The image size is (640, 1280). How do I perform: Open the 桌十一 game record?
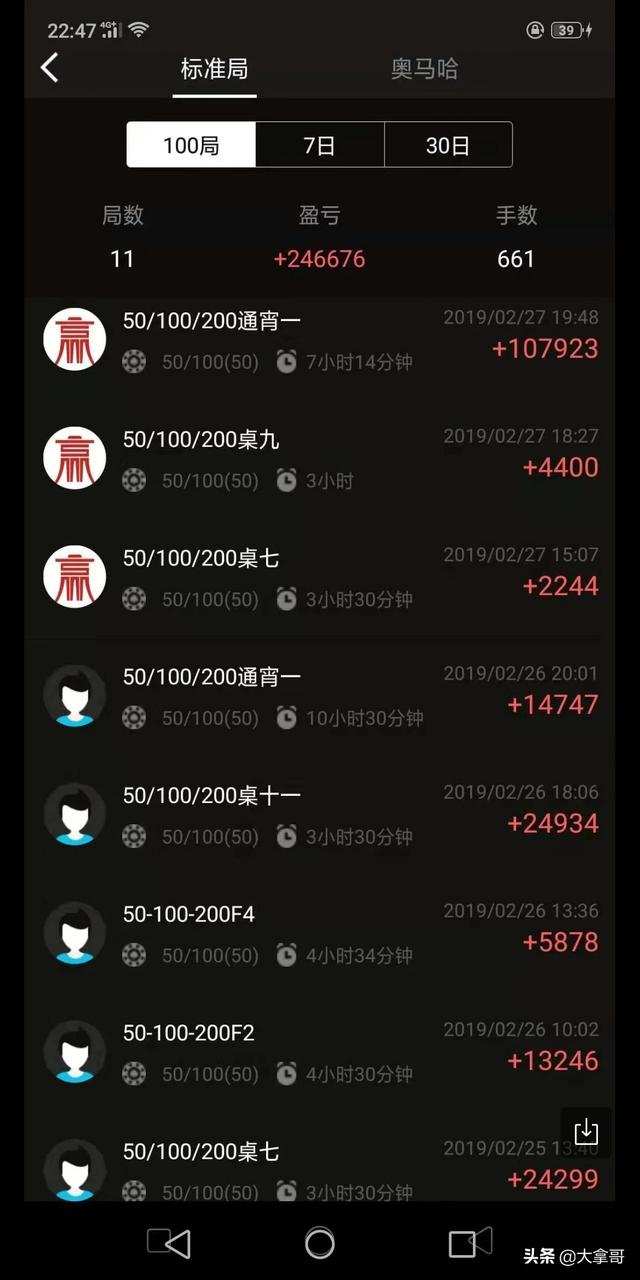(320, 815)
